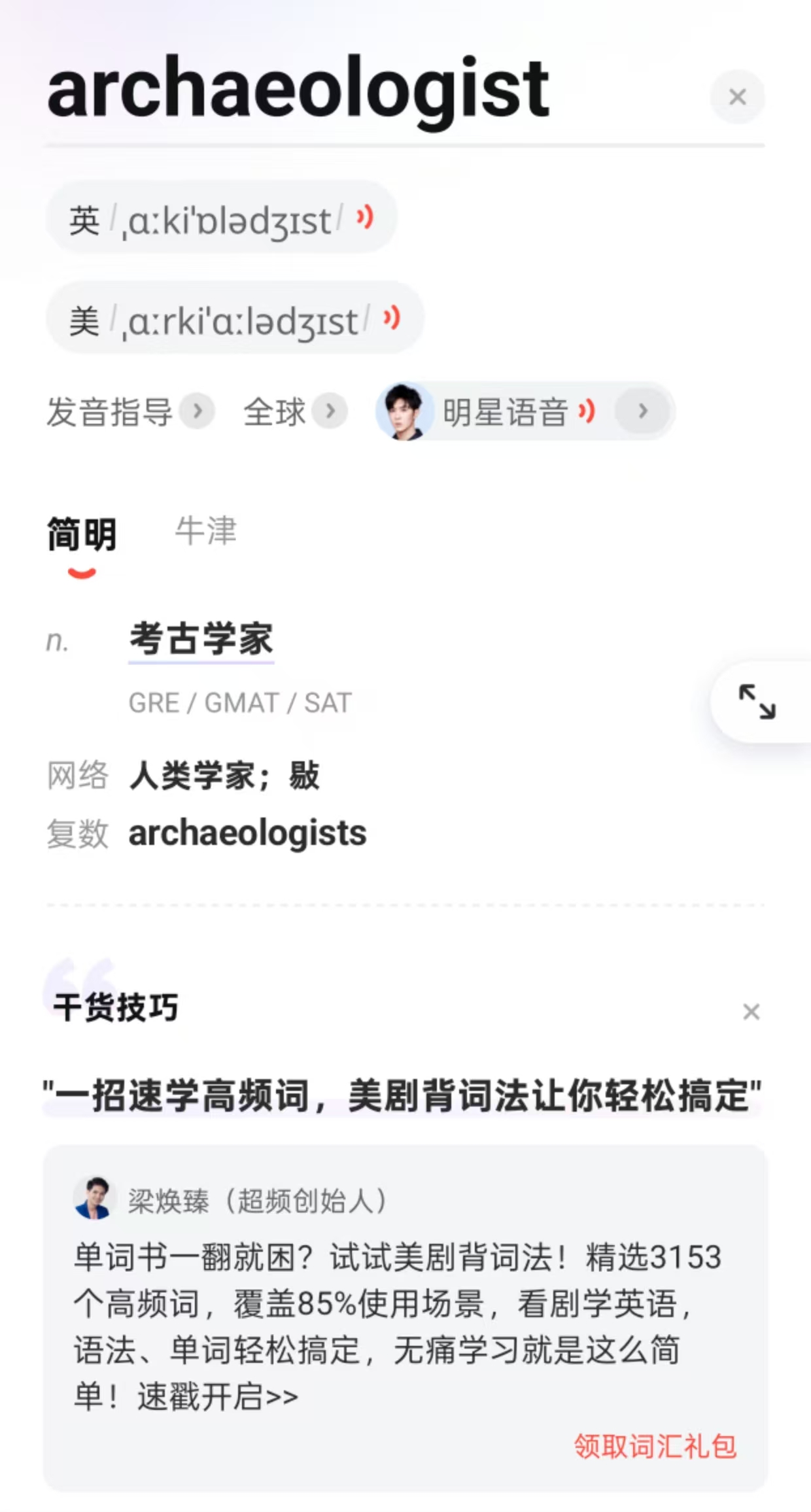Select the 简明 definition tab

pos(82,535)
